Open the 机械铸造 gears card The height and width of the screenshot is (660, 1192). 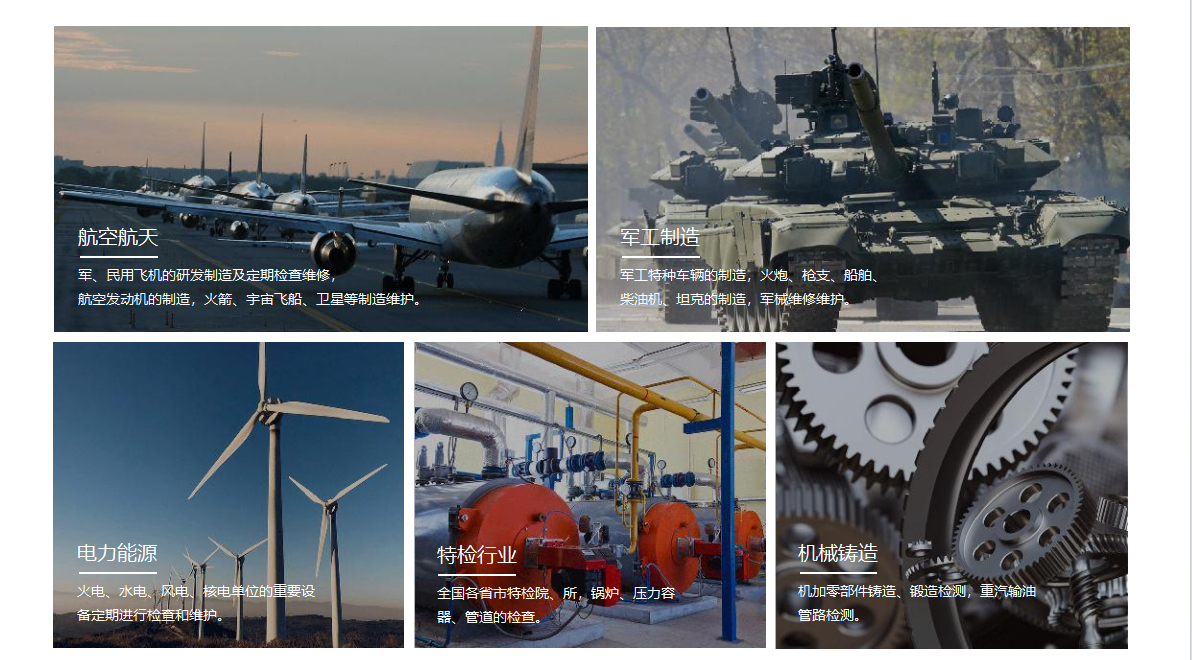coord(951,495)
